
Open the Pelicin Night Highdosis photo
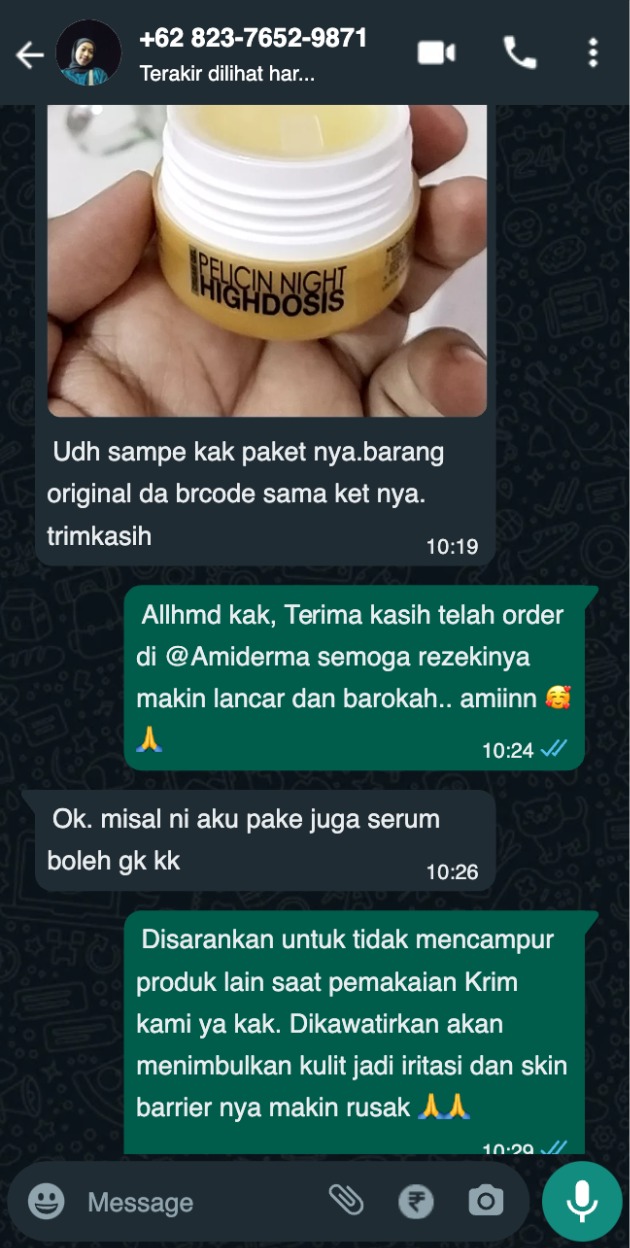(x=267, y=260)
